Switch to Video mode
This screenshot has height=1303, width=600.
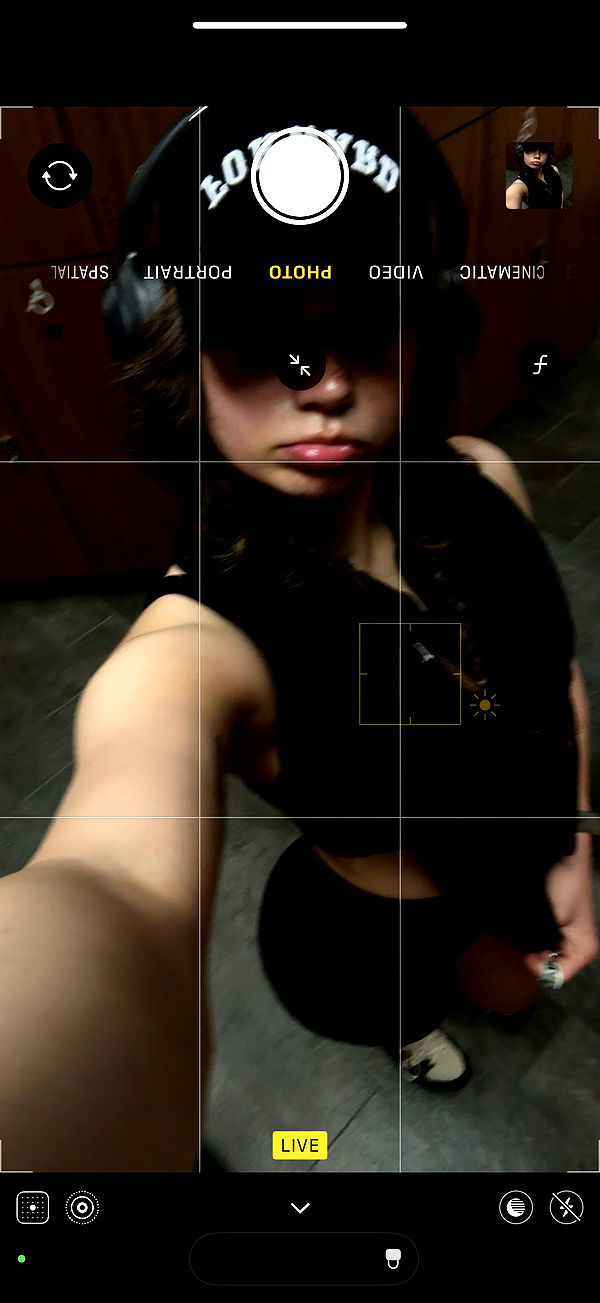coord(396,272)
